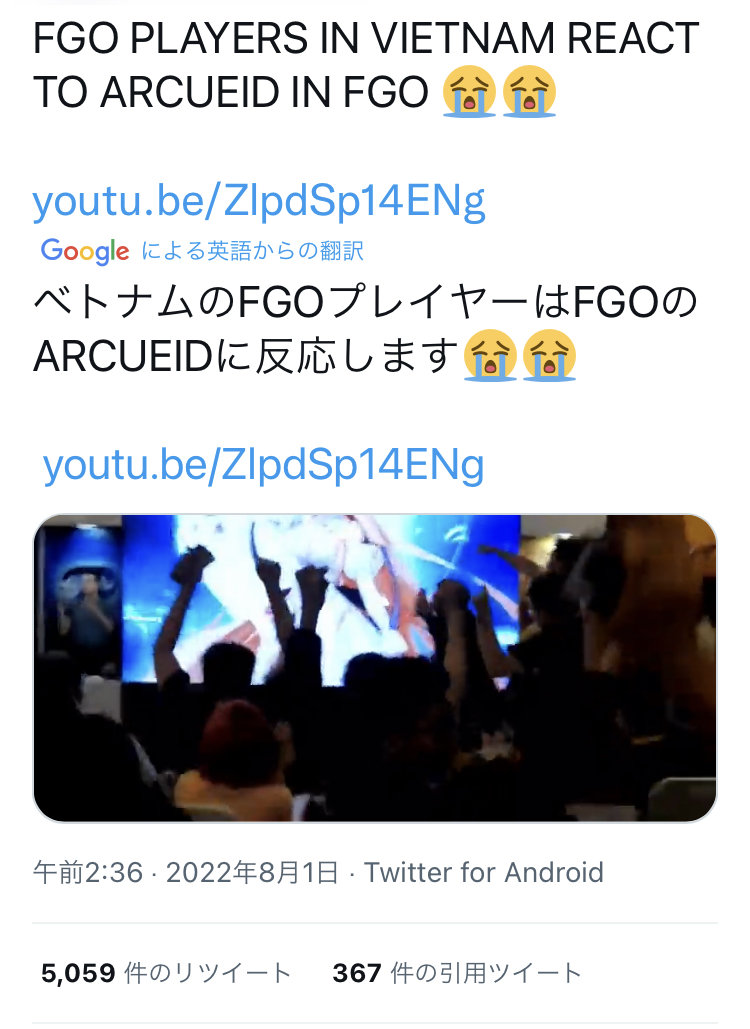Open the video preview of cheering crowd

tap(375, 667)
